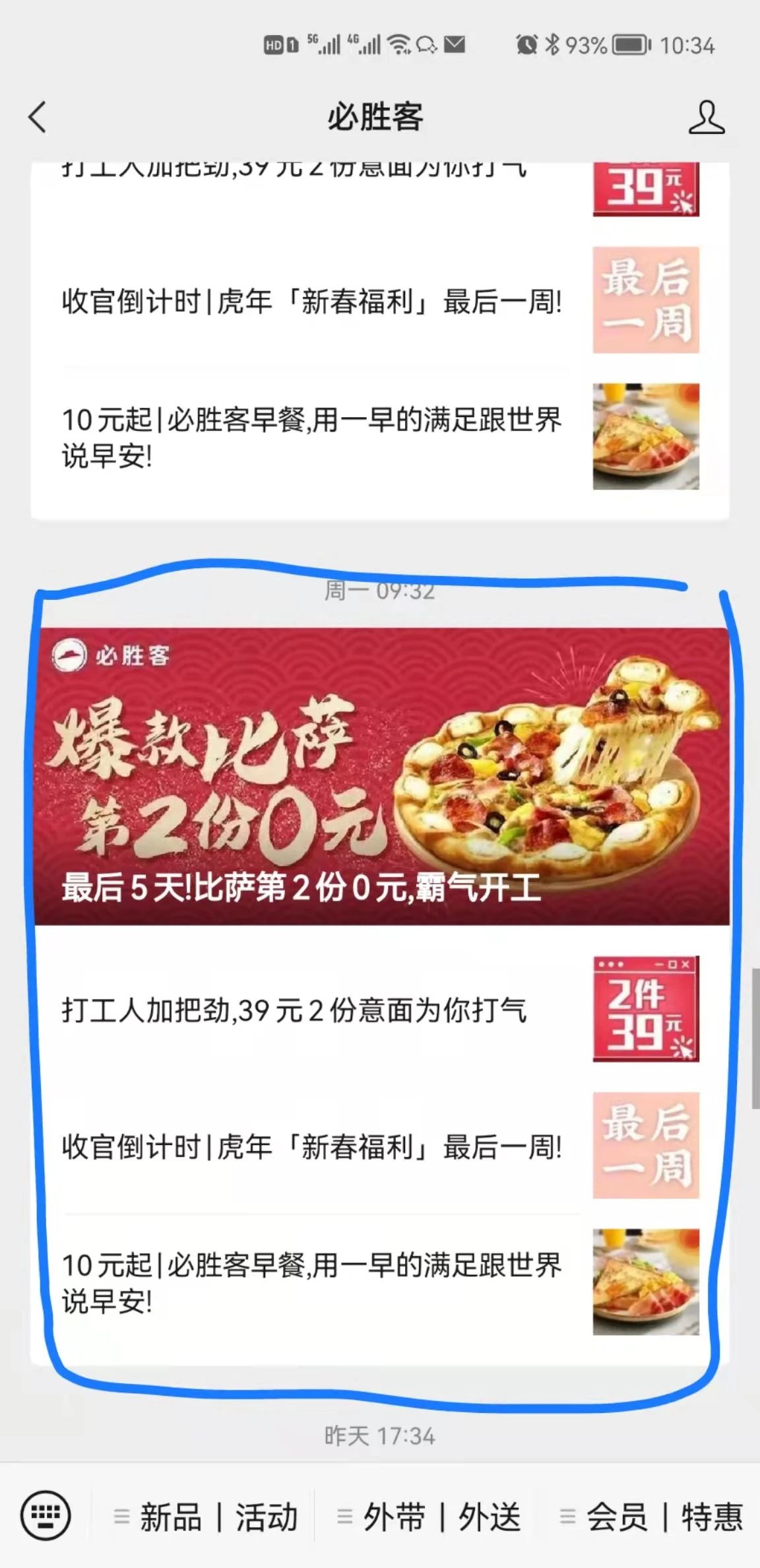Expand the 会员 | 特惠 menu
The image size is (760, 1568).
[650, 1517]
